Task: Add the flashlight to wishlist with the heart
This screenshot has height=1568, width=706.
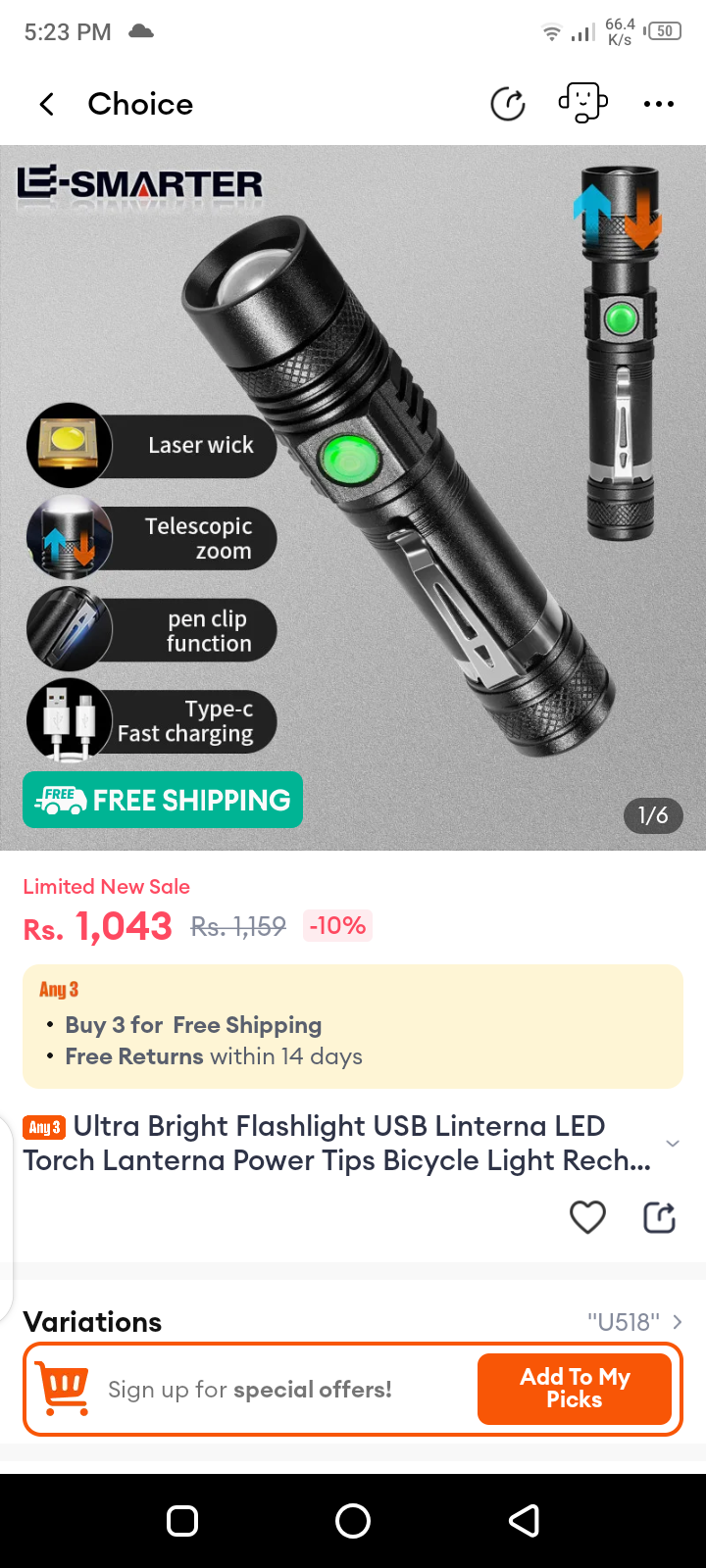Action: pyautogui.click(x=587, y=1217)
